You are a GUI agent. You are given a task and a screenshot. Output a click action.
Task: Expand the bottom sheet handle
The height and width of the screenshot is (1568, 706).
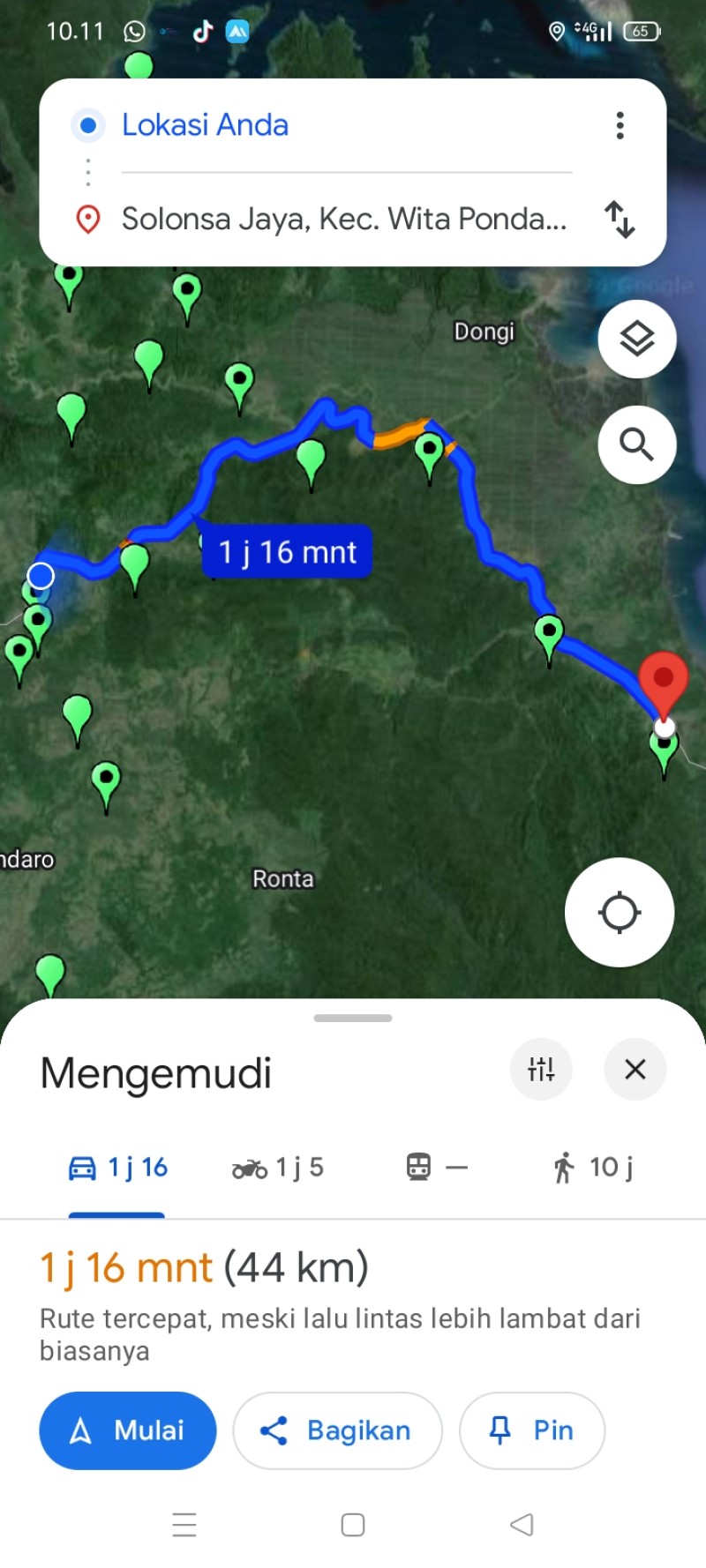(x=353, y=1018)
